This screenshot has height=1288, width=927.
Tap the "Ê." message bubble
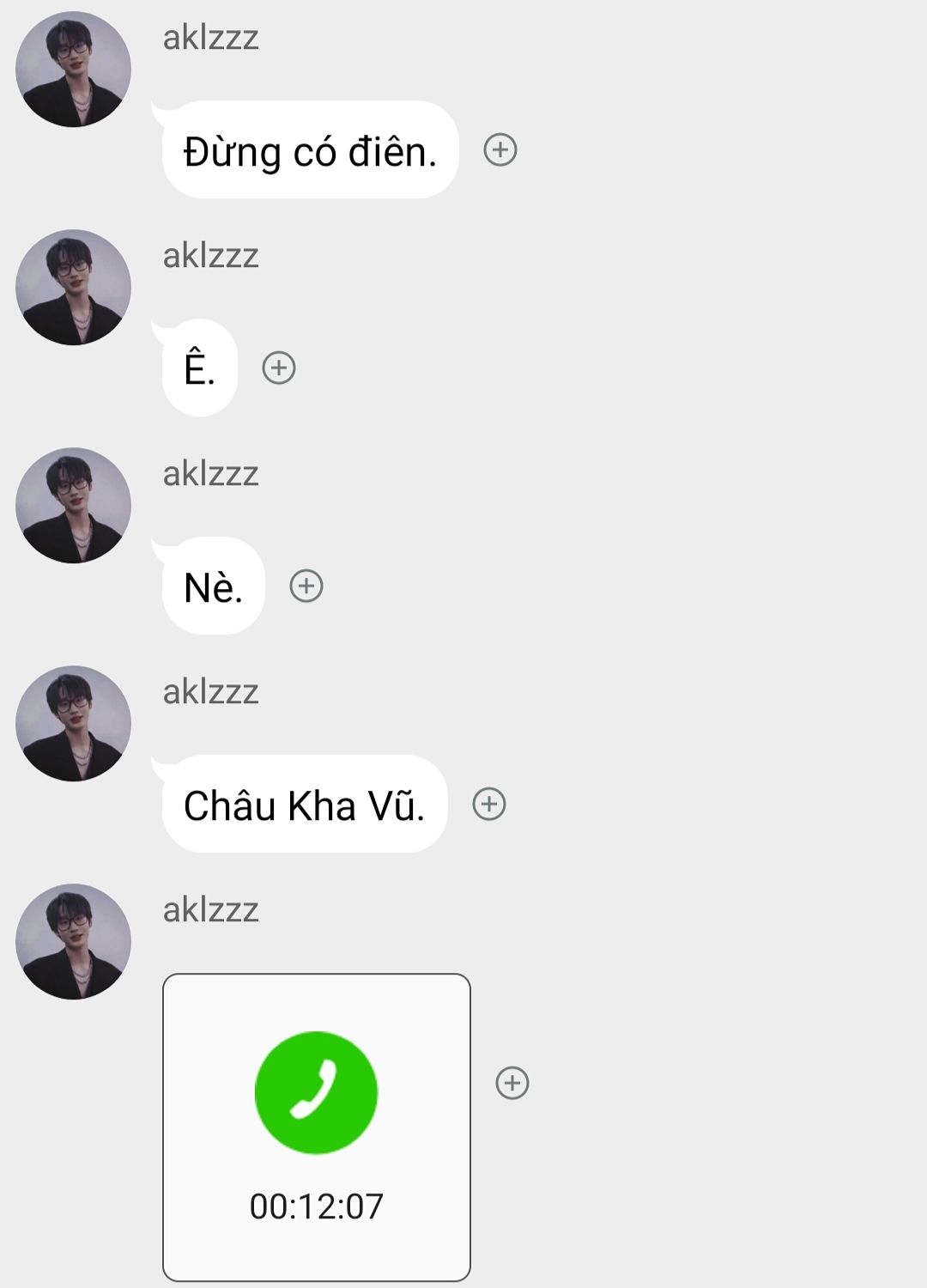click(199, 369)
